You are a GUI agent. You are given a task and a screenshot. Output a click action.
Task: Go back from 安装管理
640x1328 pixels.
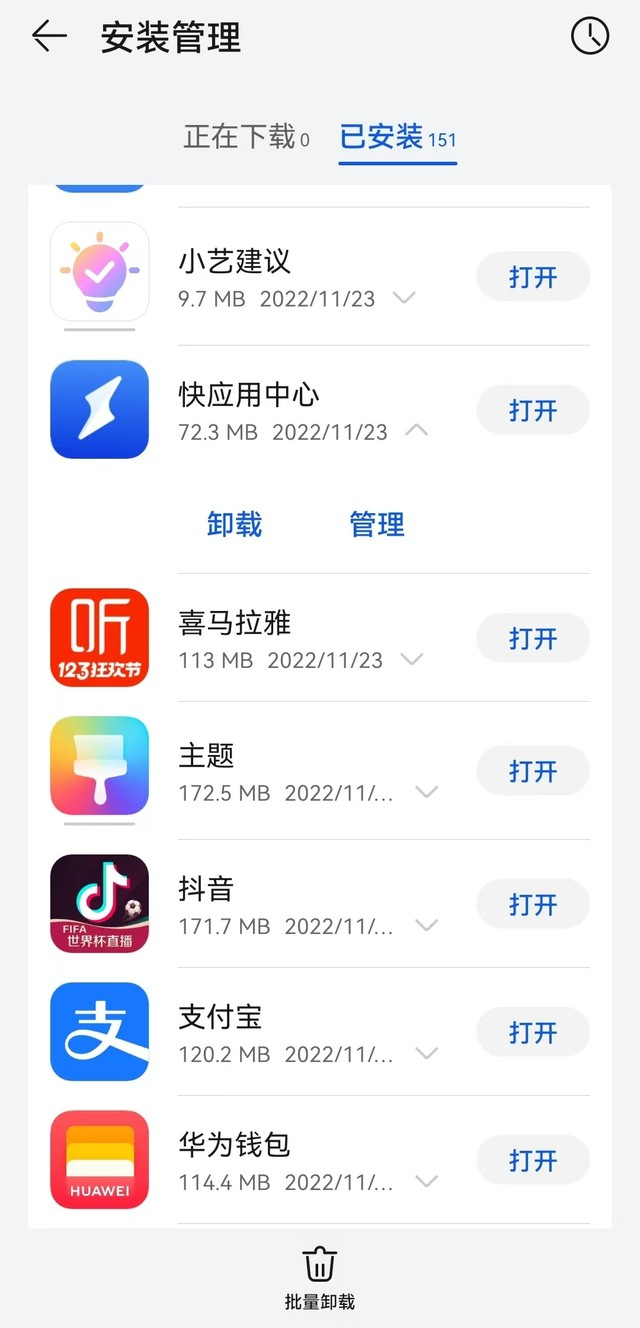(x=48, y=37)
